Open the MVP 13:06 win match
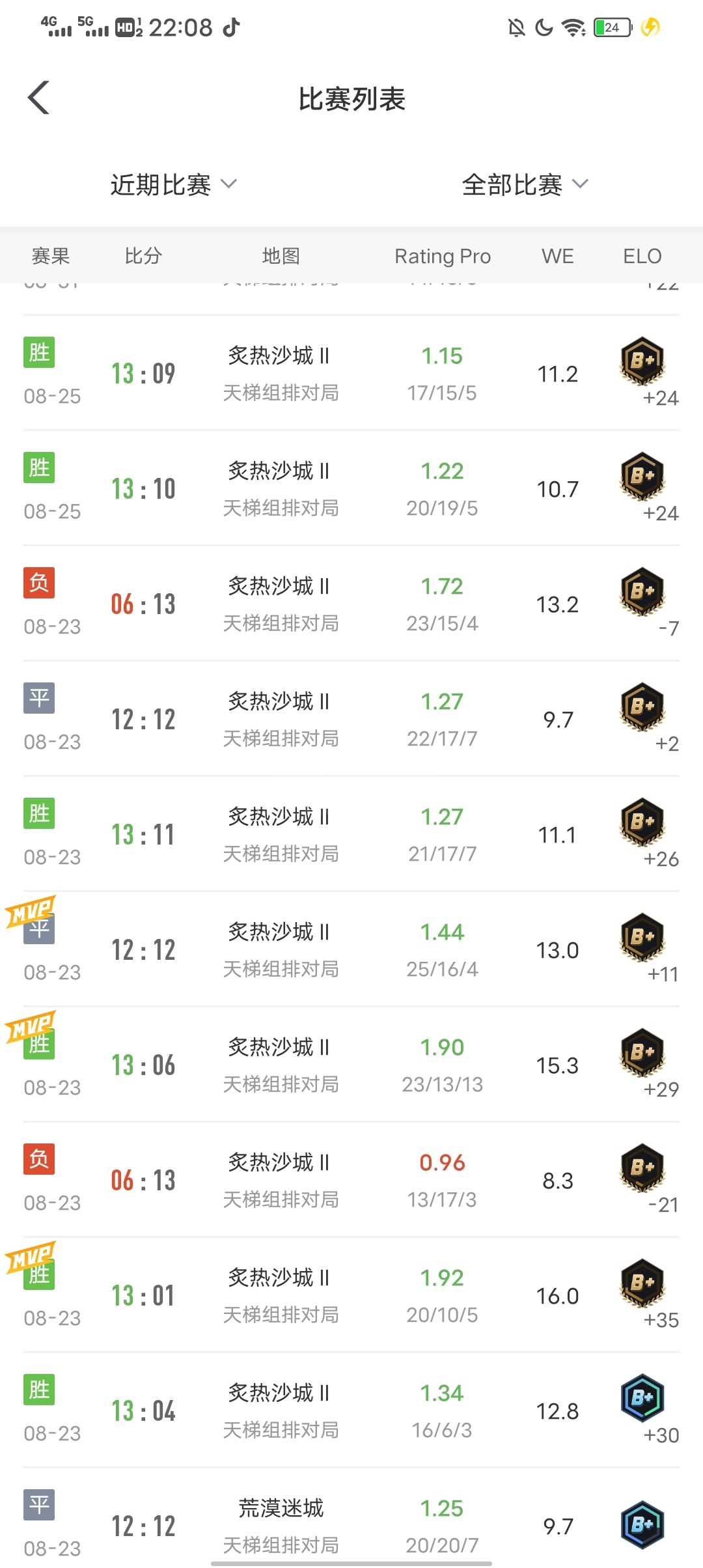This screenshot has width=703, height=1568. [x=351, y=1065]
